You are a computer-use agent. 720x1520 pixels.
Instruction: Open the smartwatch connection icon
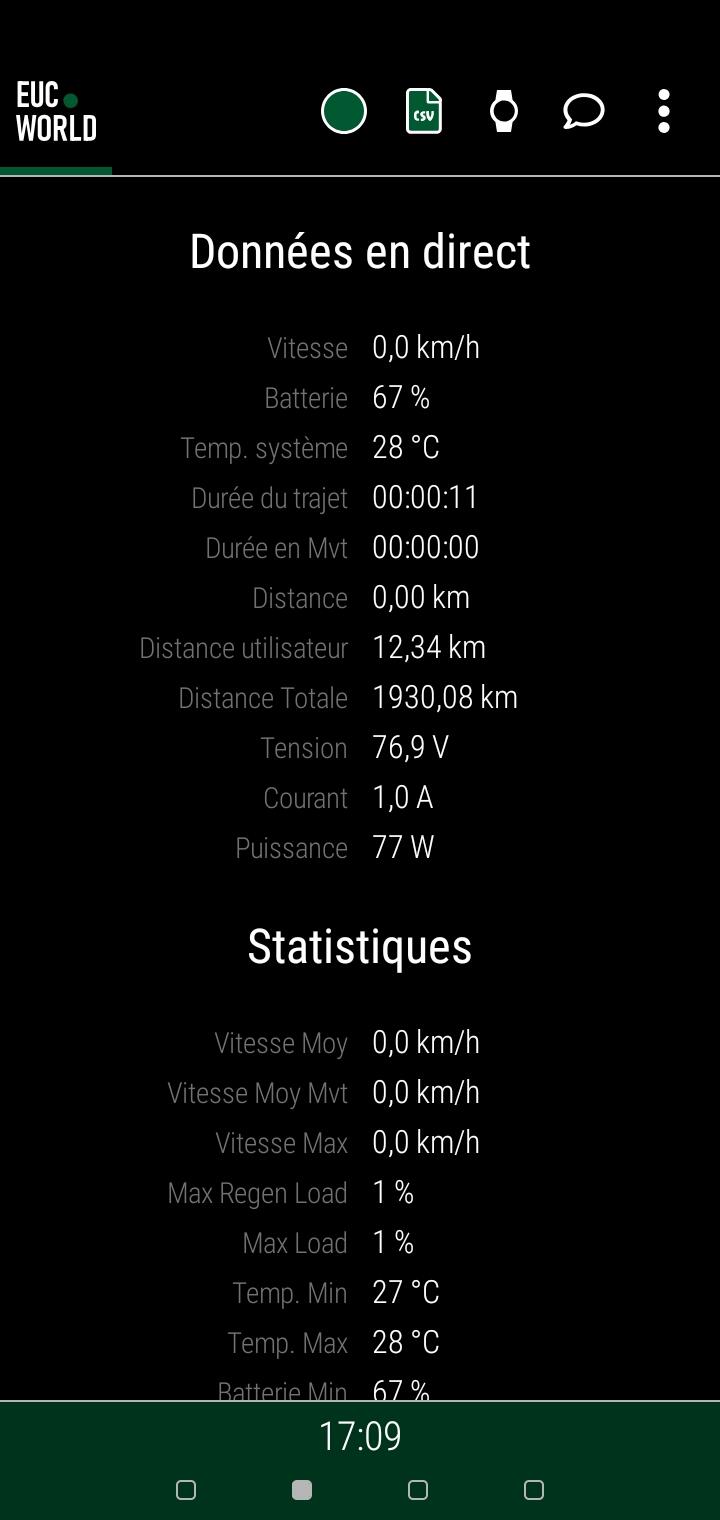[x=504, y=111]
